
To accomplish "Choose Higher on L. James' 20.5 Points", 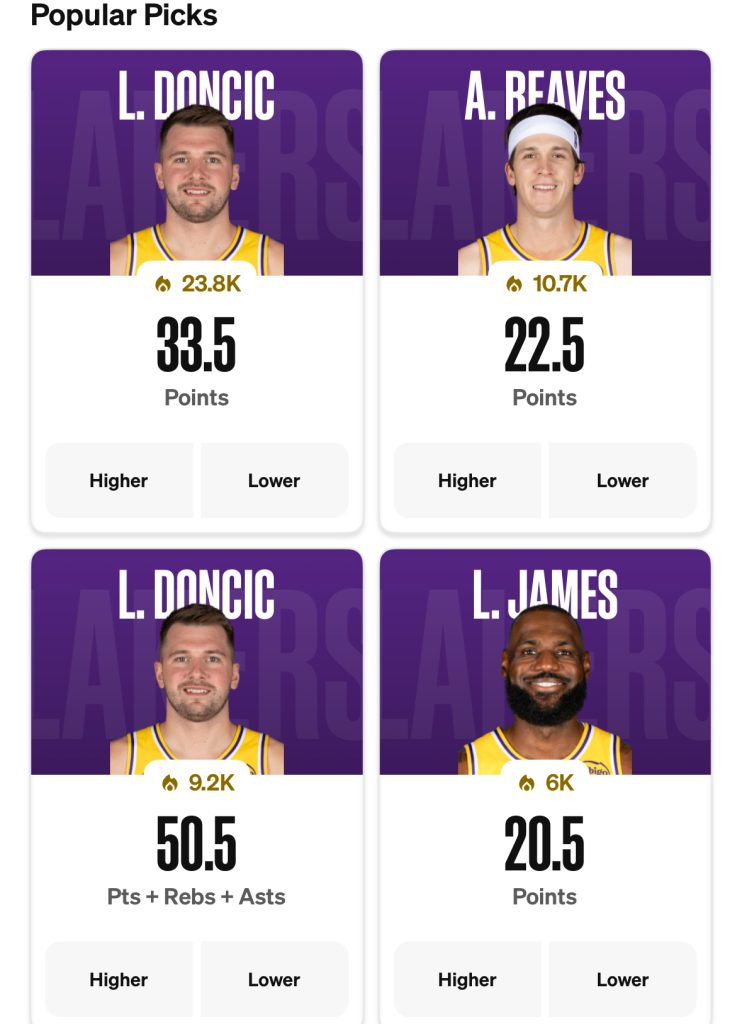I will click(466, 979).
